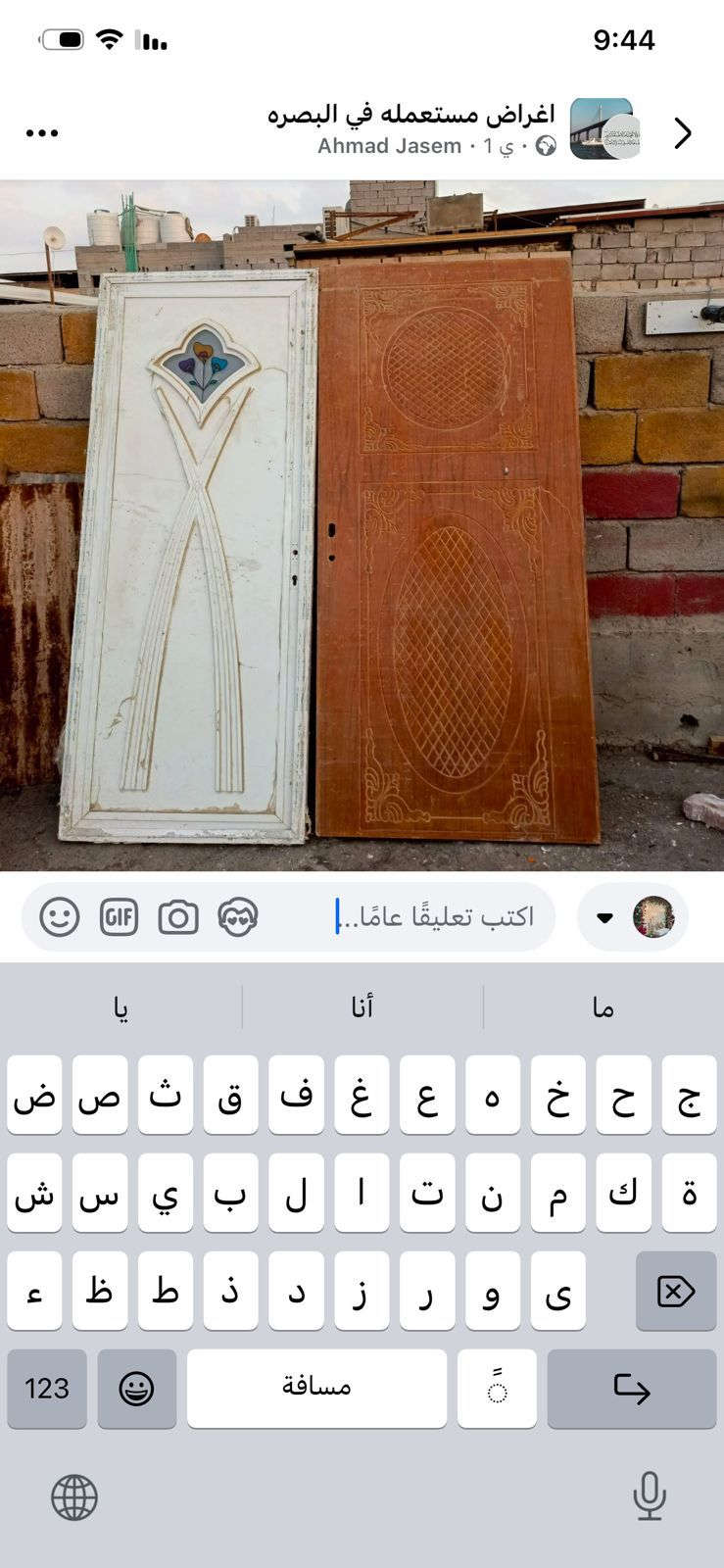Image resolution: width=724 pixels, height=1568 pixels.
Task: Start dictation with the microphone key
Action: click(x=649, y=1497)
